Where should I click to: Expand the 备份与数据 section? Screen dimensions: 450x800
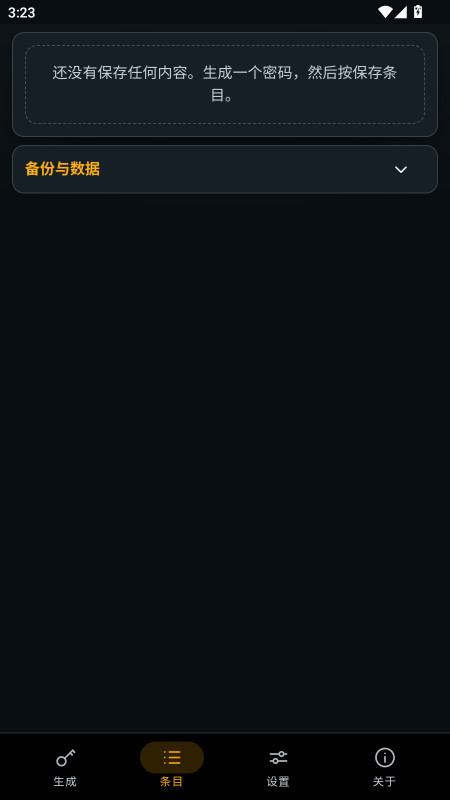coord(224,169)
